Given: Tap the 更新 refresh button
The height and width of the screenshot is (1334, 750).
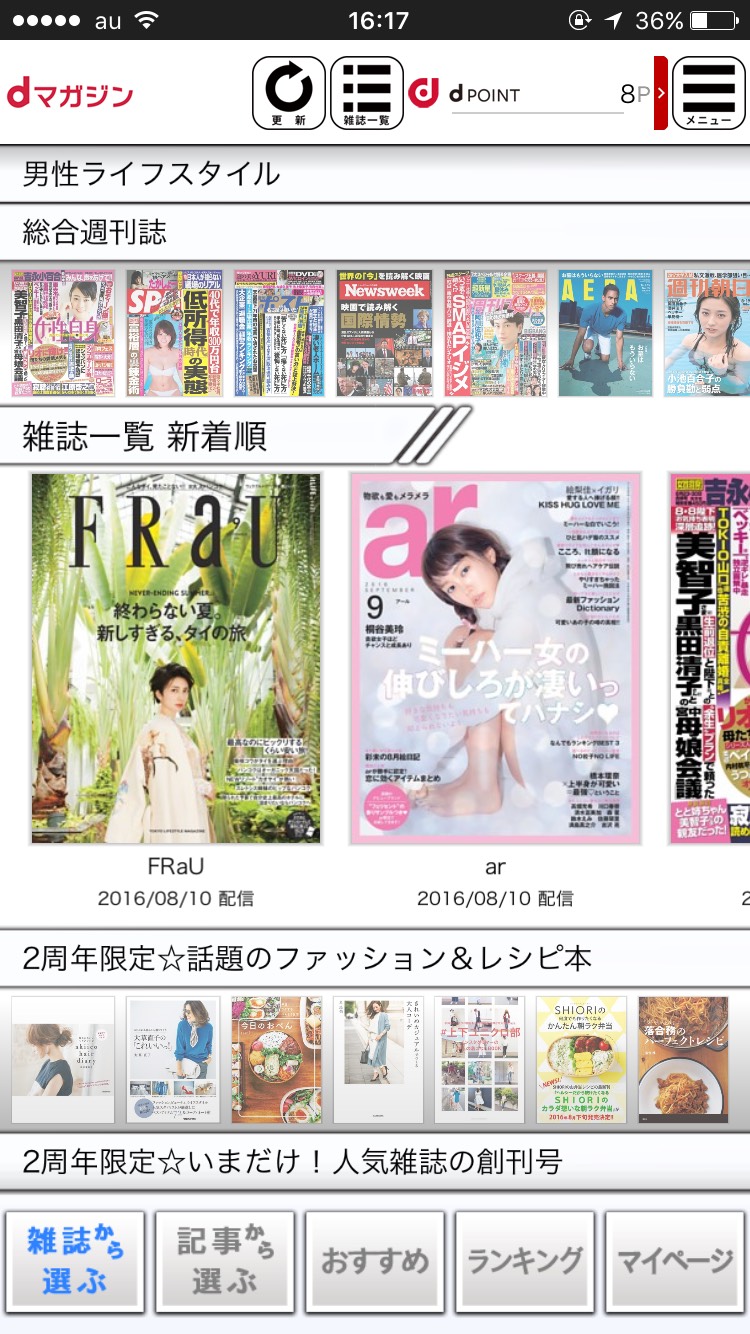Looking at the screenshot, I should click(288, 93).
